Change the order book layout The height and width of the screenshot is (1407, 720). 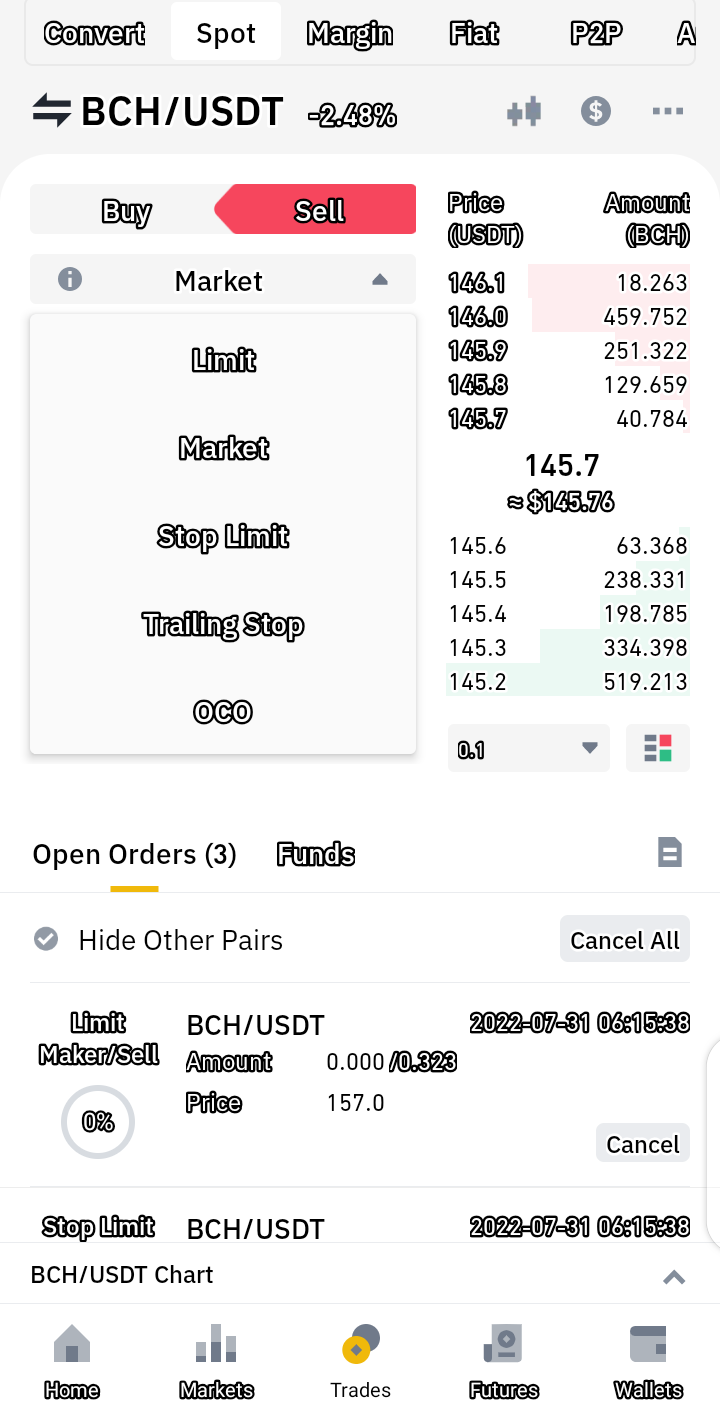(x=658, y=749)
